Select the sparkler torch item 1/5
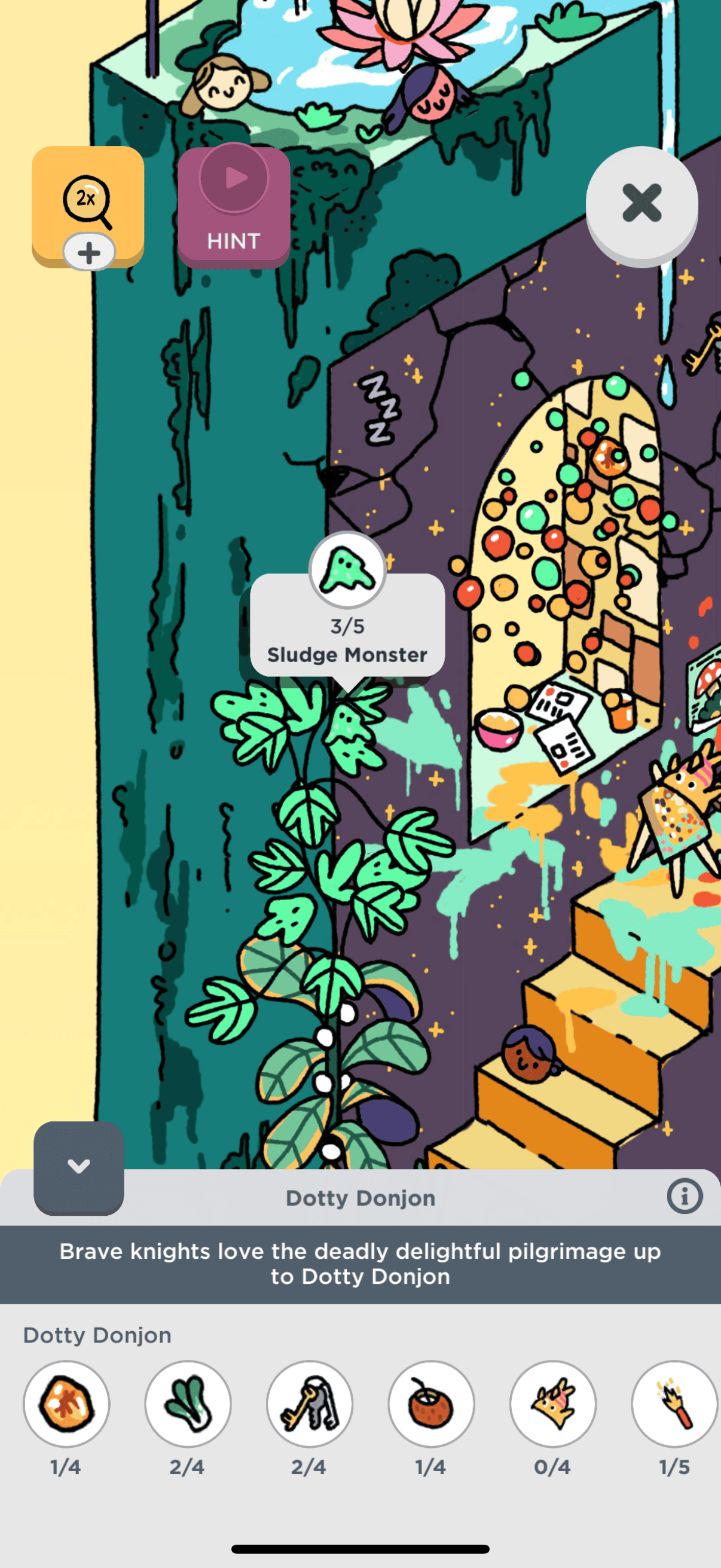The height and width of the screenshot is (1568, 721). click(x=674, y=1404)
